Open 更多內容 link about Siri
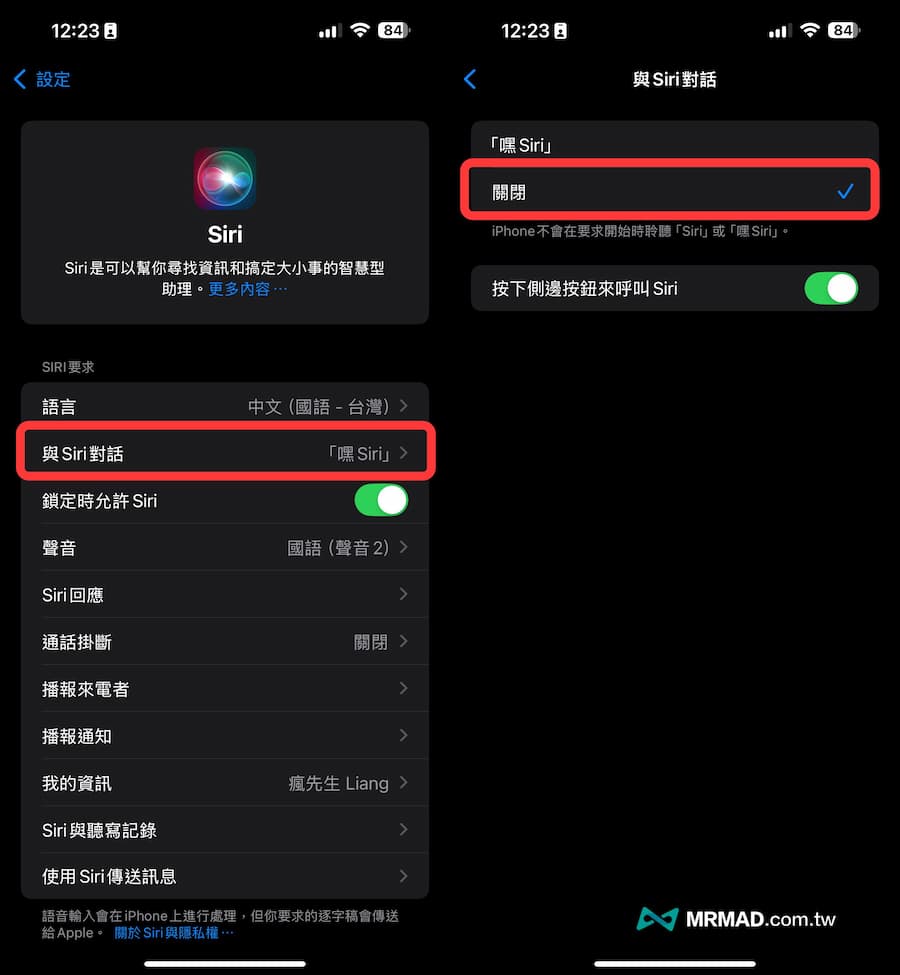 247,289
